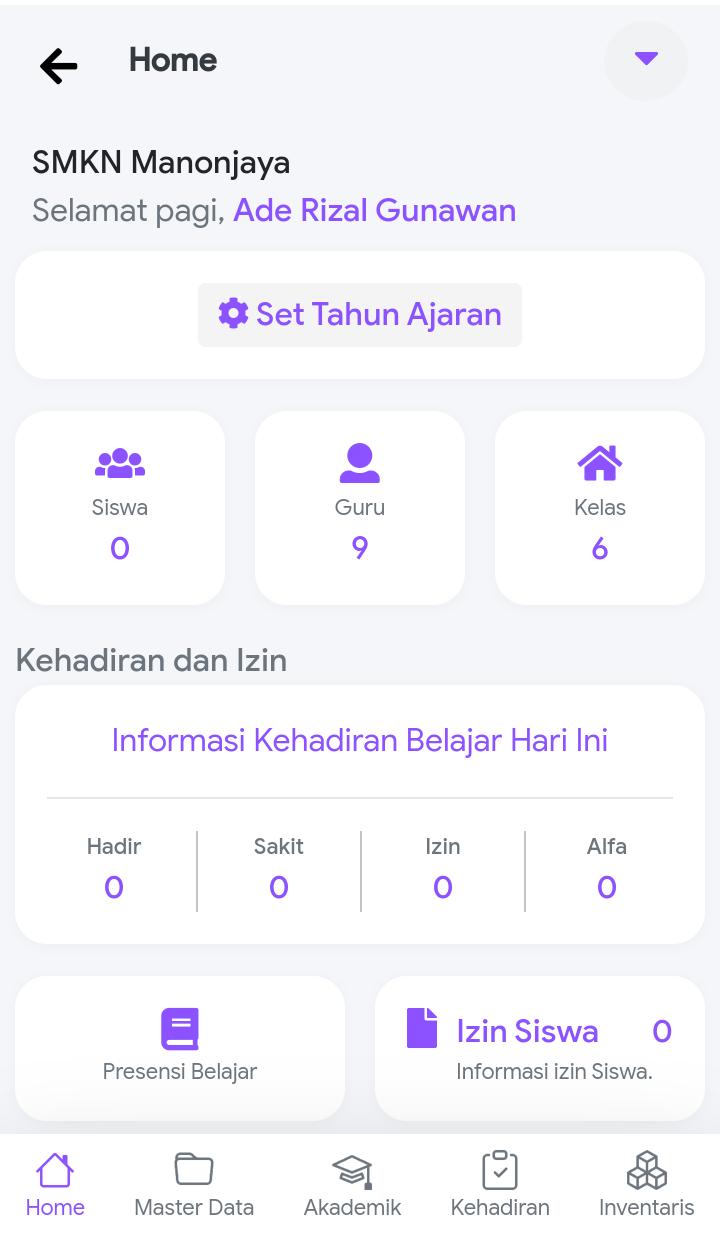
Task: Open Presensi Belajar
Action: coord(180,1047)
